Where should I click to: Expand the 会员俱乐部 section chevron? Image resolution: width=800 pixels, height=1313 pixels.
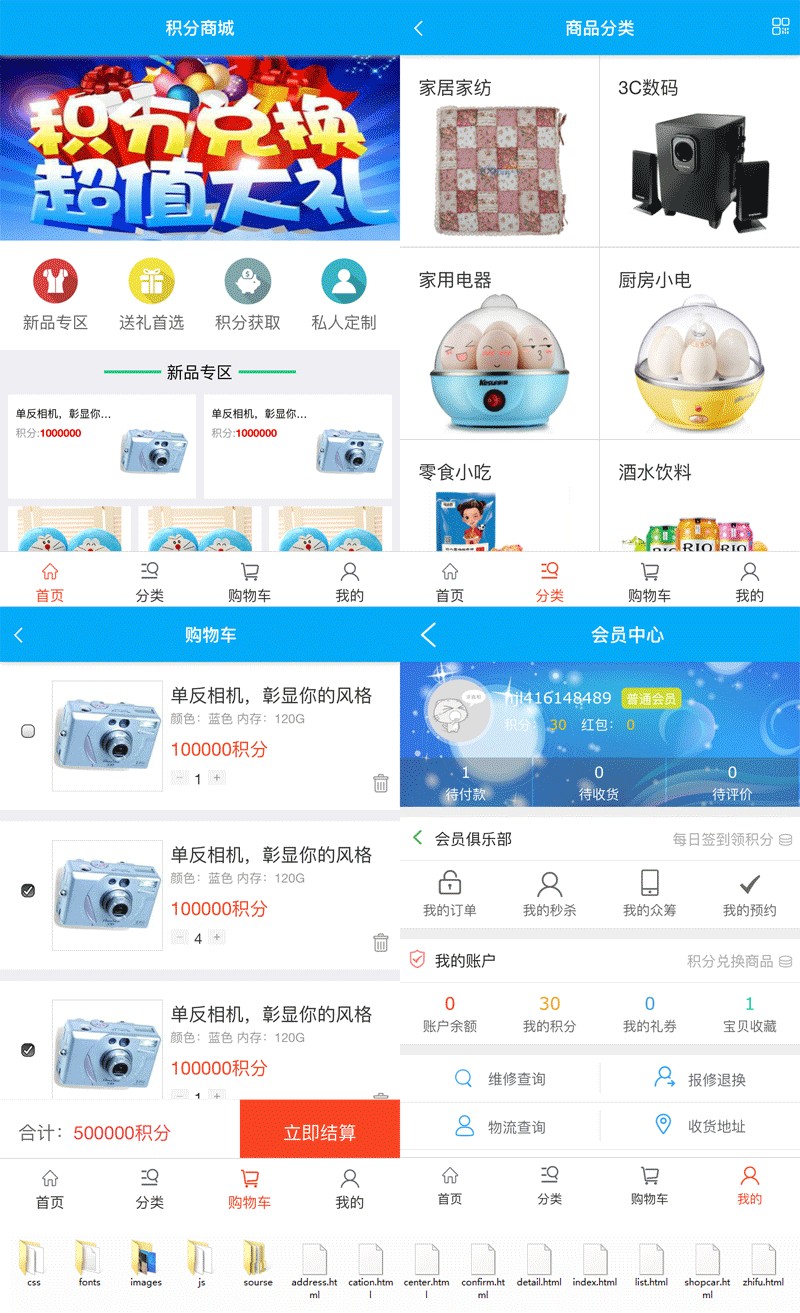(418, 840)
